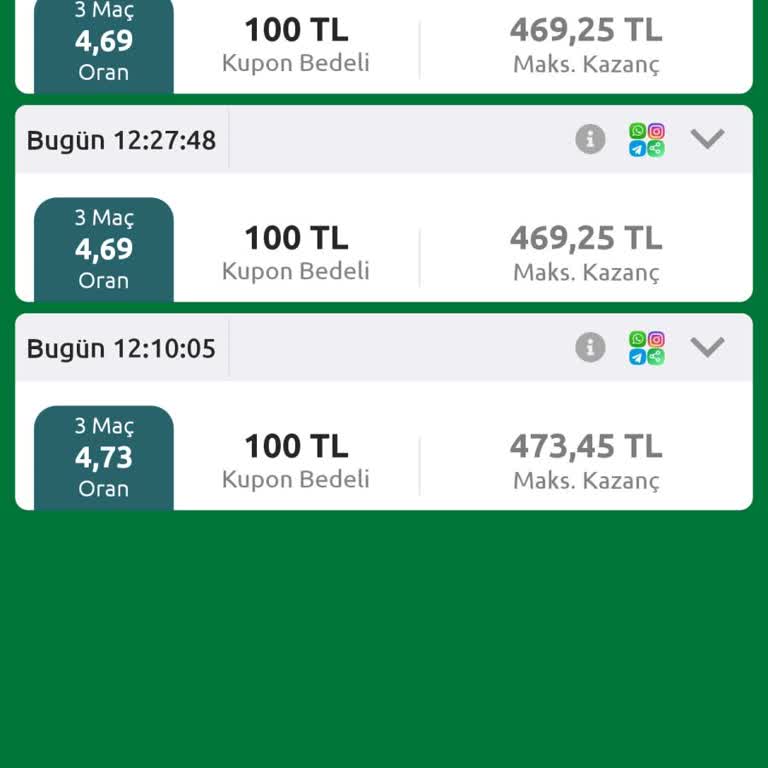The image size is (768, 768).
Task: Expand the 12:10:05 coupon details
Action: (x=707, y=347)
